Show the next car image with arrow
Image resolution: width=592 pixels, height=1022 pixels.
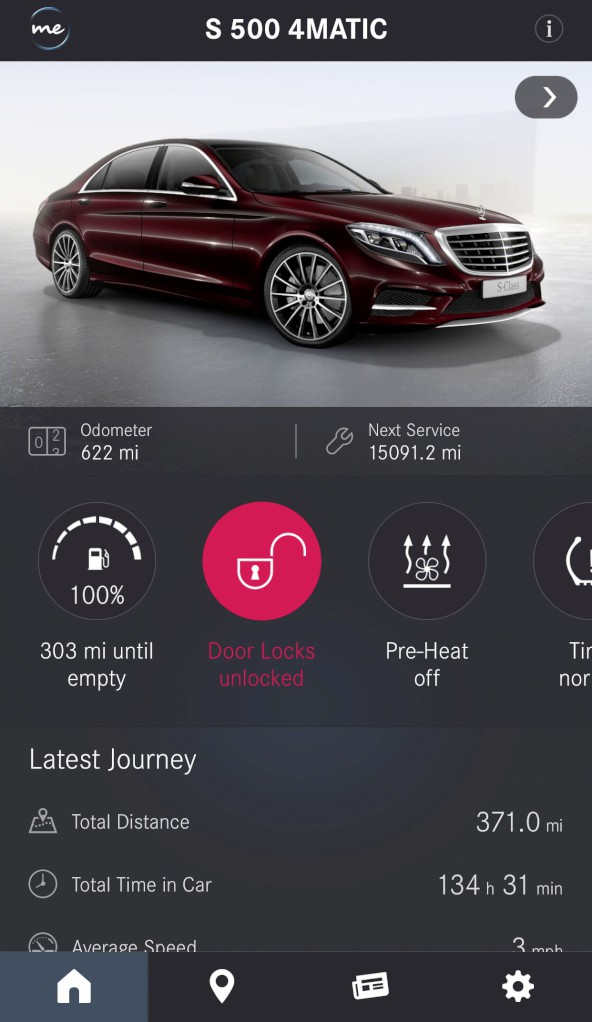click(x=546, y=97)
